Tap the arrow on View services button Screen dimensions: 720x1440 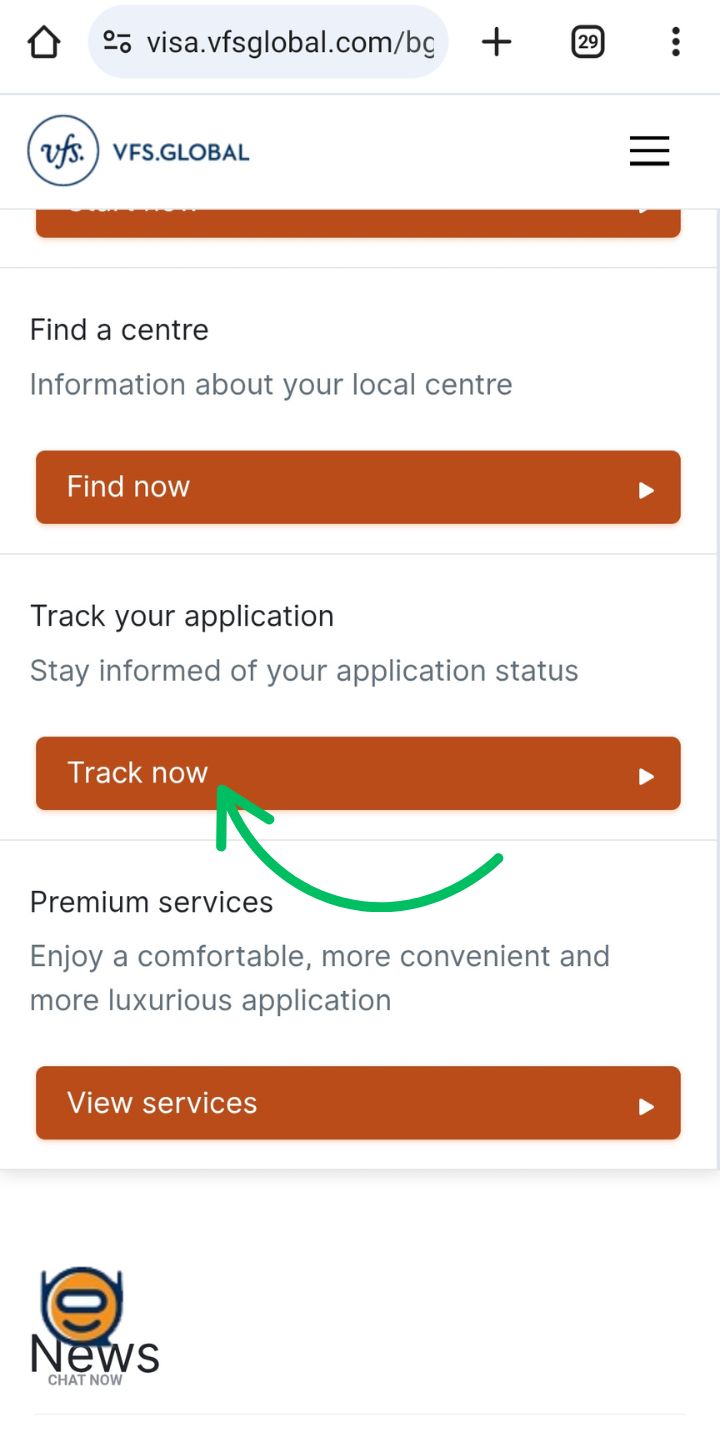pos(648,1104)
